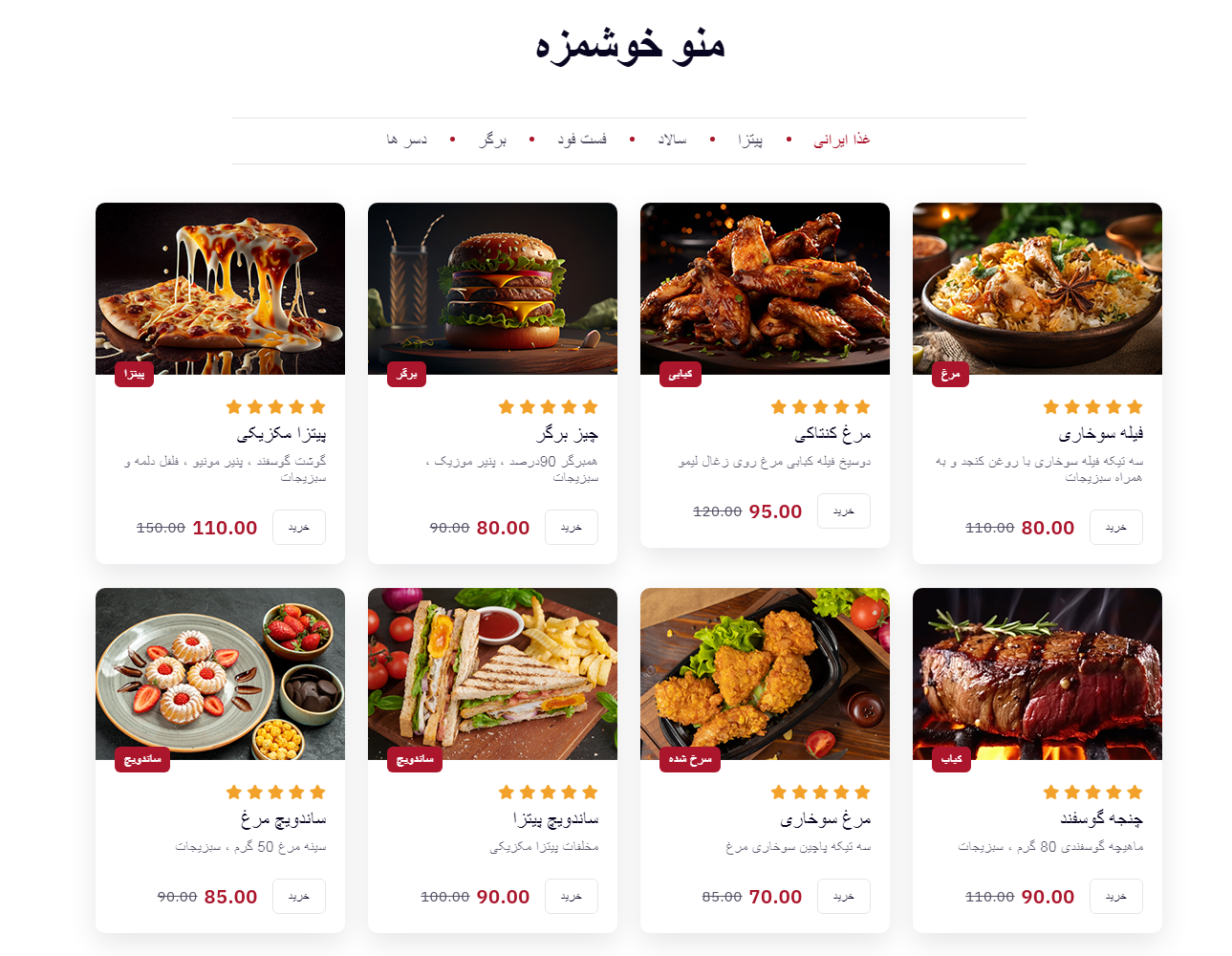Select the برگر category tab
Screen dimensions: 1232x956
[492, 140]
